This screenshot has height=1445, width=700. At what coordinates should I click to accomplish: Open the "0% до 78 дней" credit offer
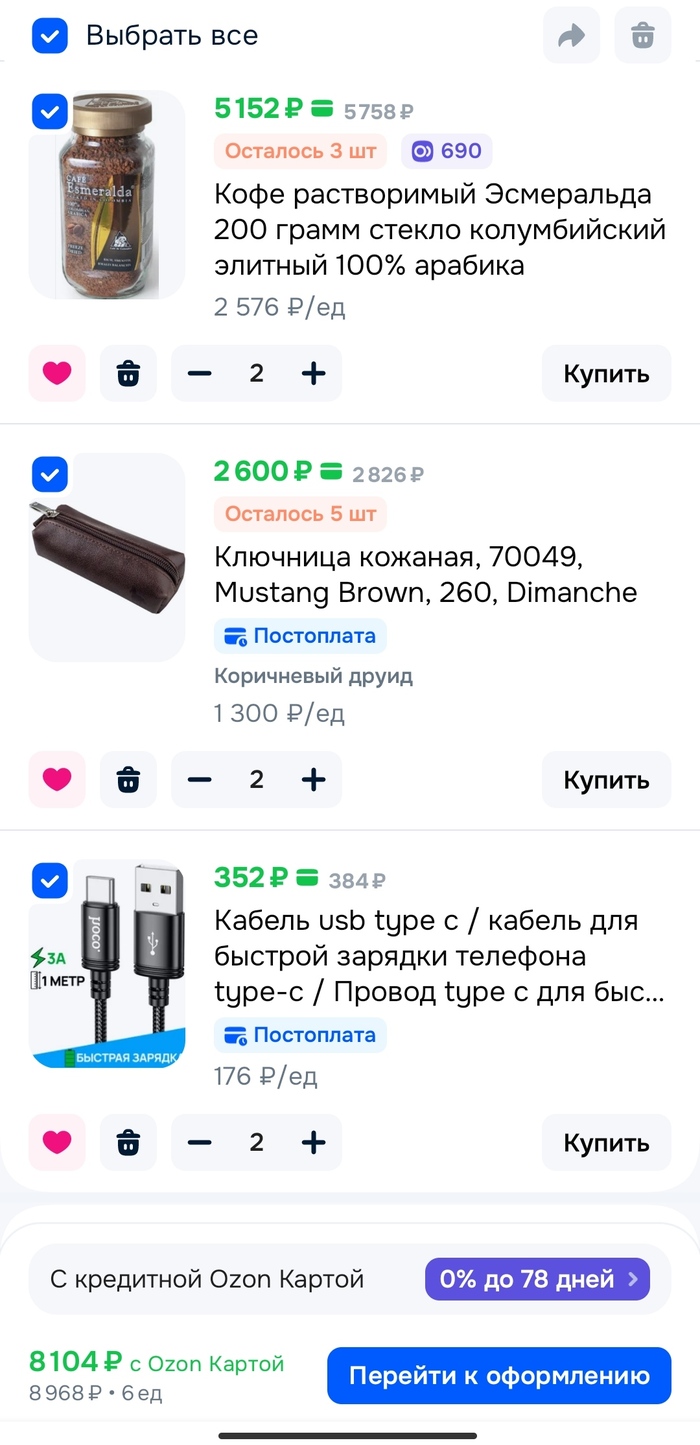pos(537,1279)
